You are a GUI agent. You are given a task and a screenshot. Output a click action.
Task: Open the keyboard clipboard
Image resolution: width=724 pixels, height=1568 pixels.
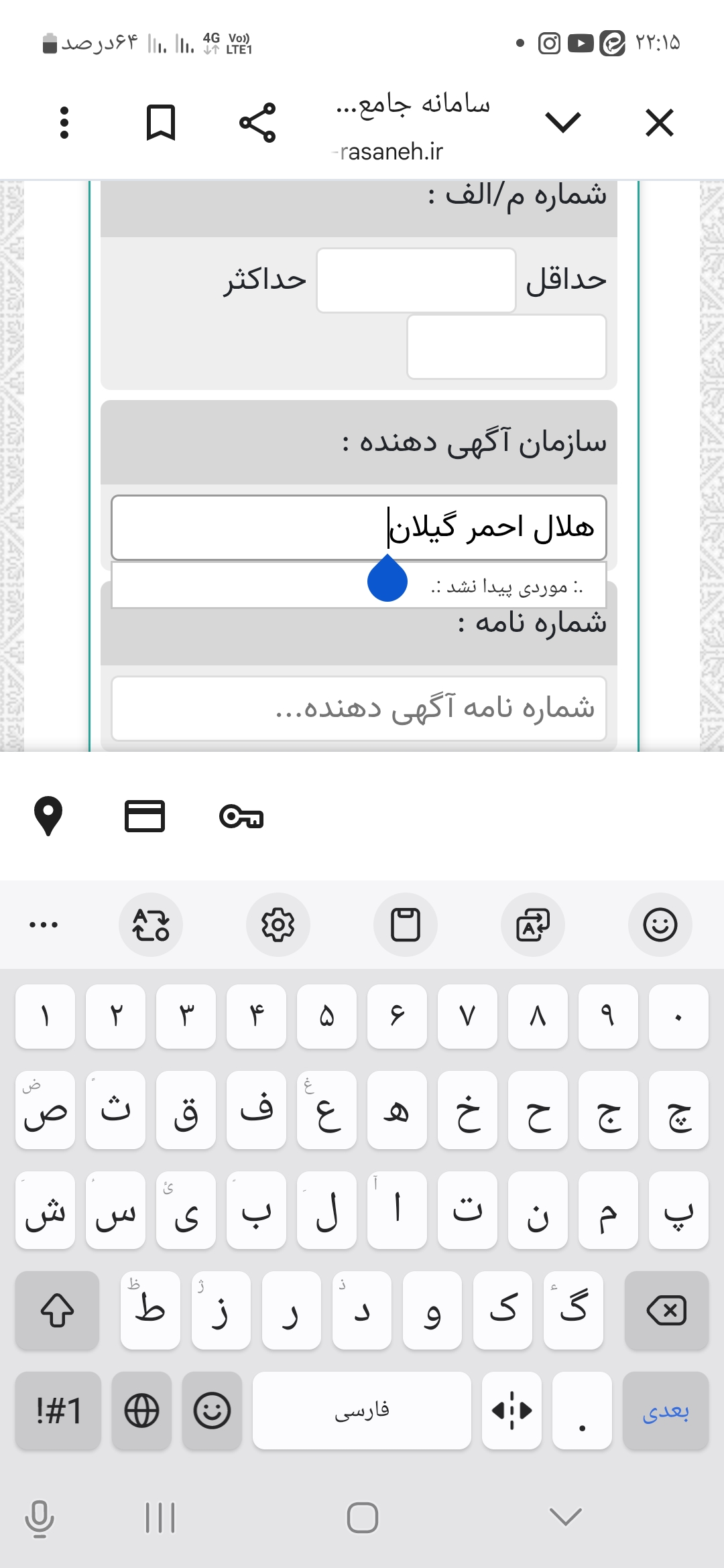click(x=406, y=925)
